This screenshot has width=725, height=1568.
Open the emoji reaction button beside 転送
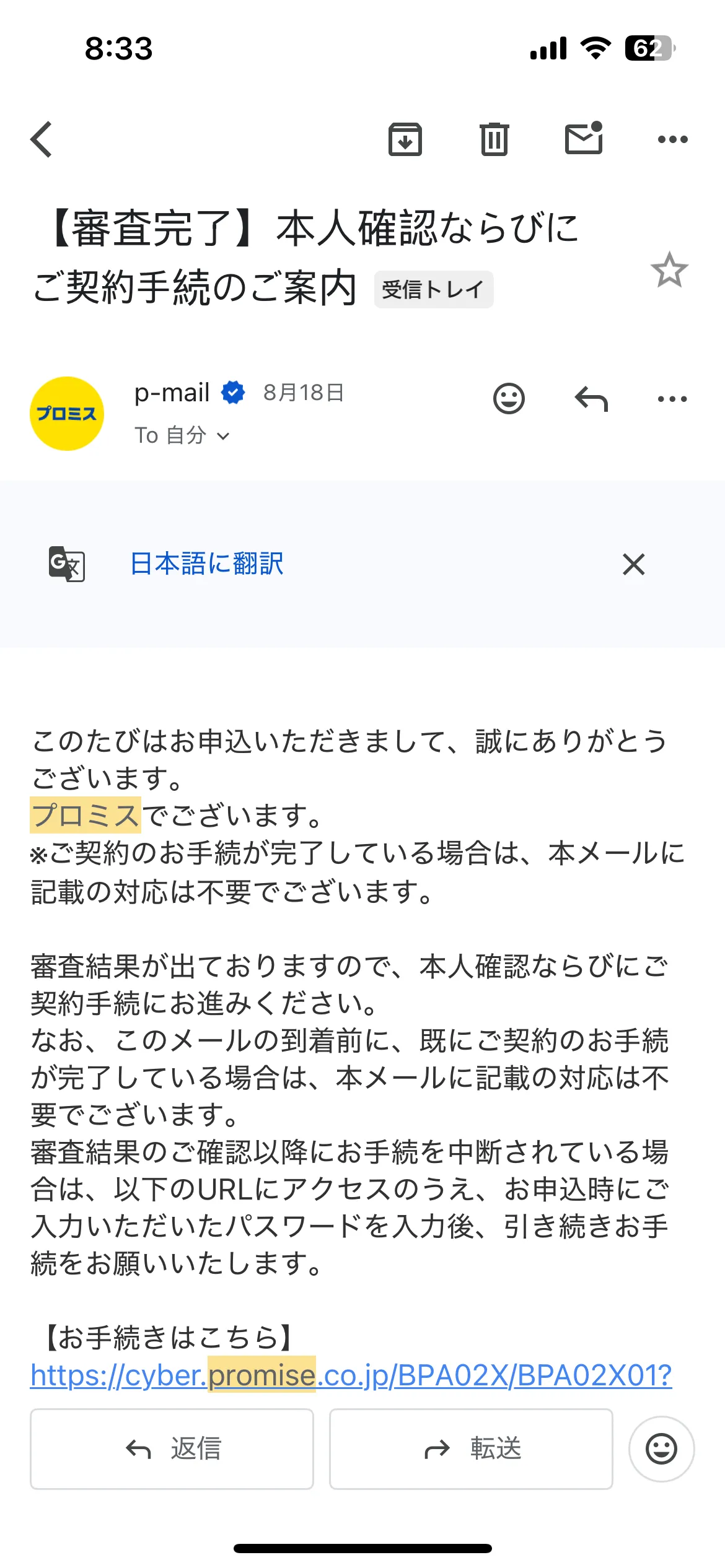[661, 1449]
